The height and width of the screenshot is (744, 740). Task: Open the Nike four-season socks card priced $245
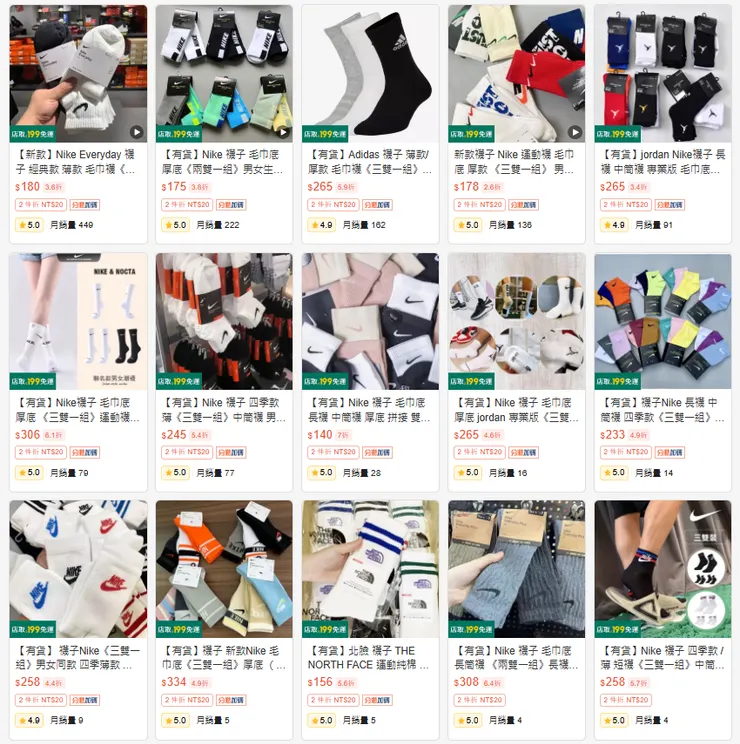[224, 322]
